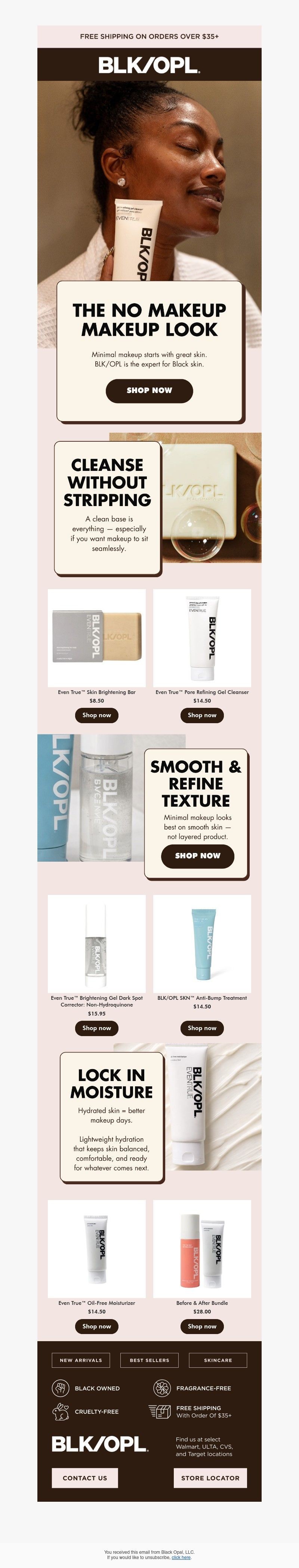Tap the Contact Us button
The width and height of the screenshot is (299, 1568).
(x=84, y=1477)
